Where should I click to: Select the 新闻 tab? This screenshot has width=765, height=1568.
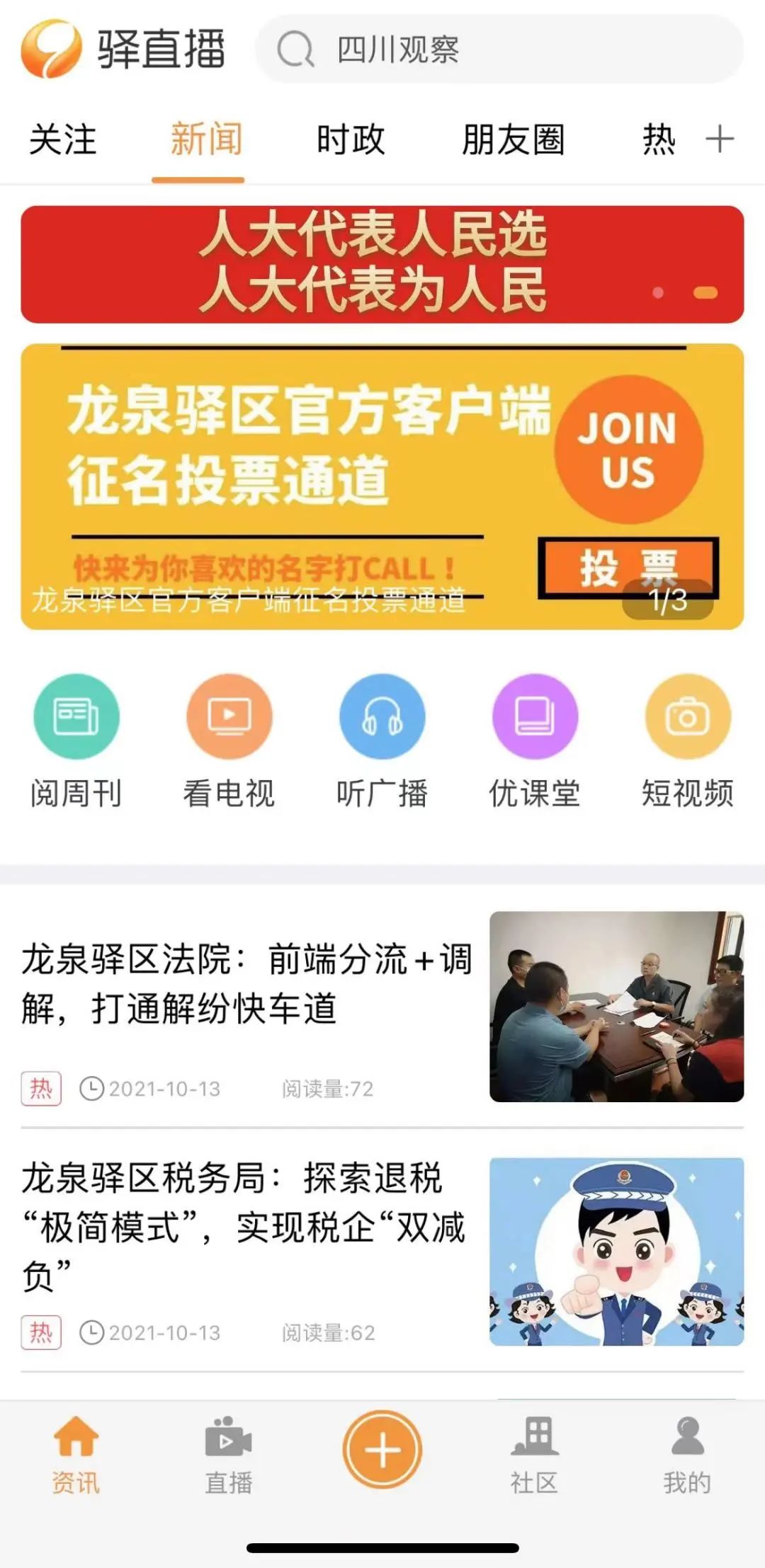(206, 139)
